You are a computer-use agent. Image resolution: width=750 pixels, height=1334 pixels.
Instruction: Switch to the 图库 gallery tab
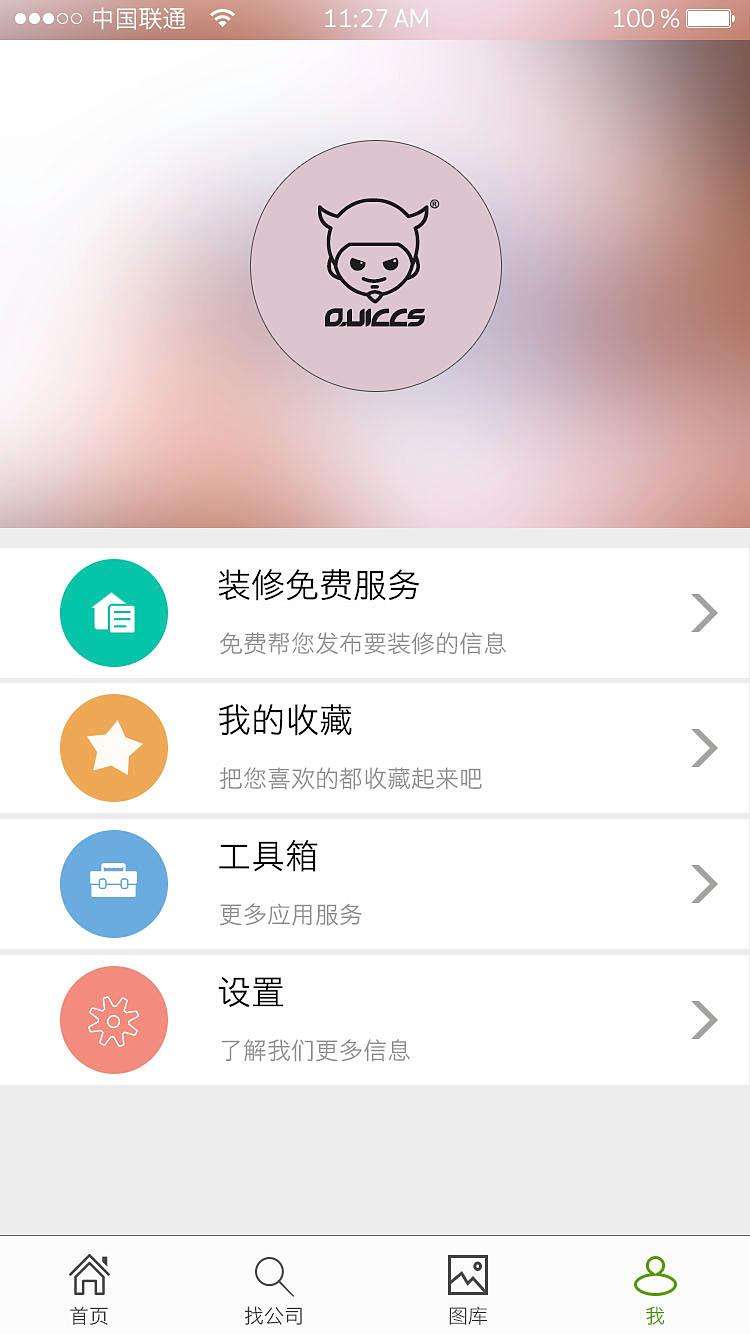467,1289
